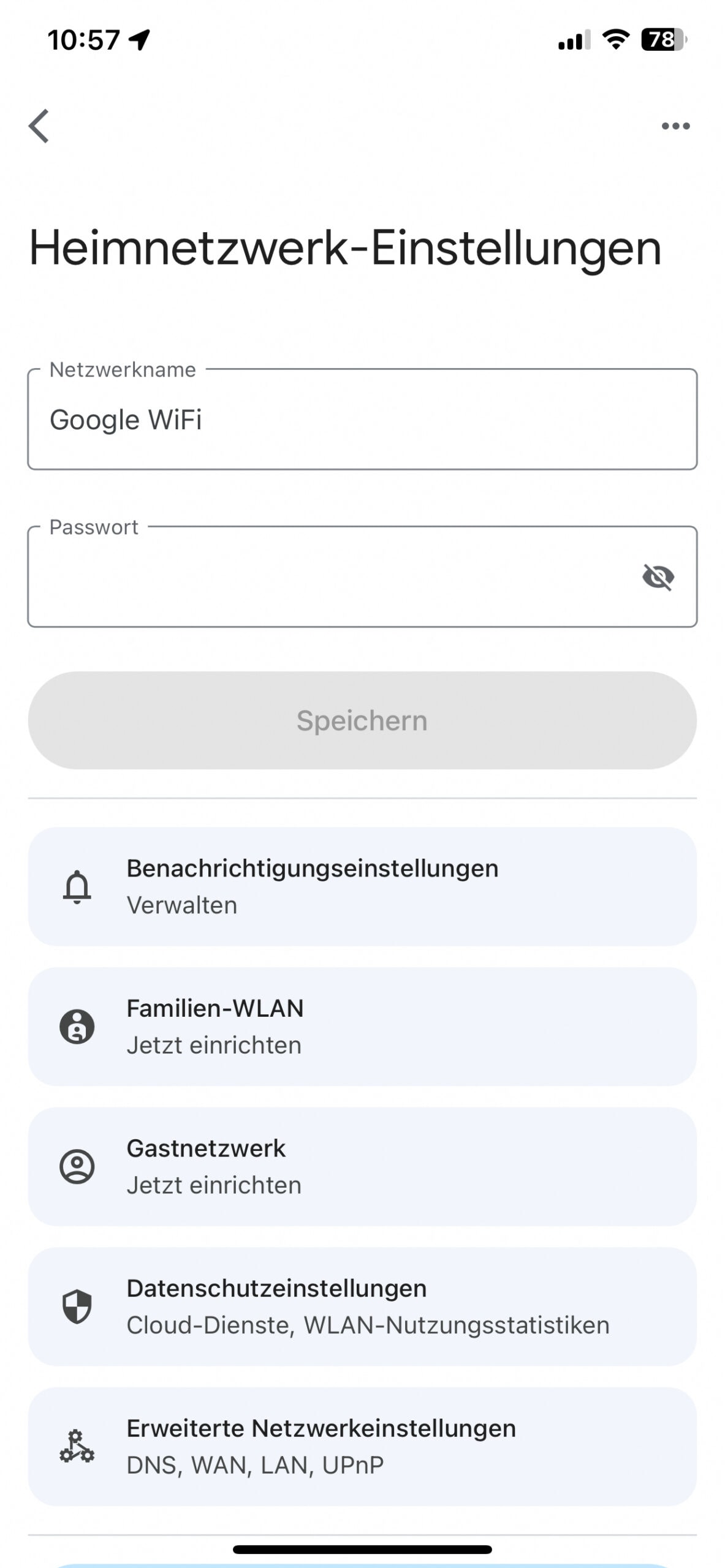Go back using the back arrow
This screenshot has width=725, height=1568.
(x=39, y=126)
